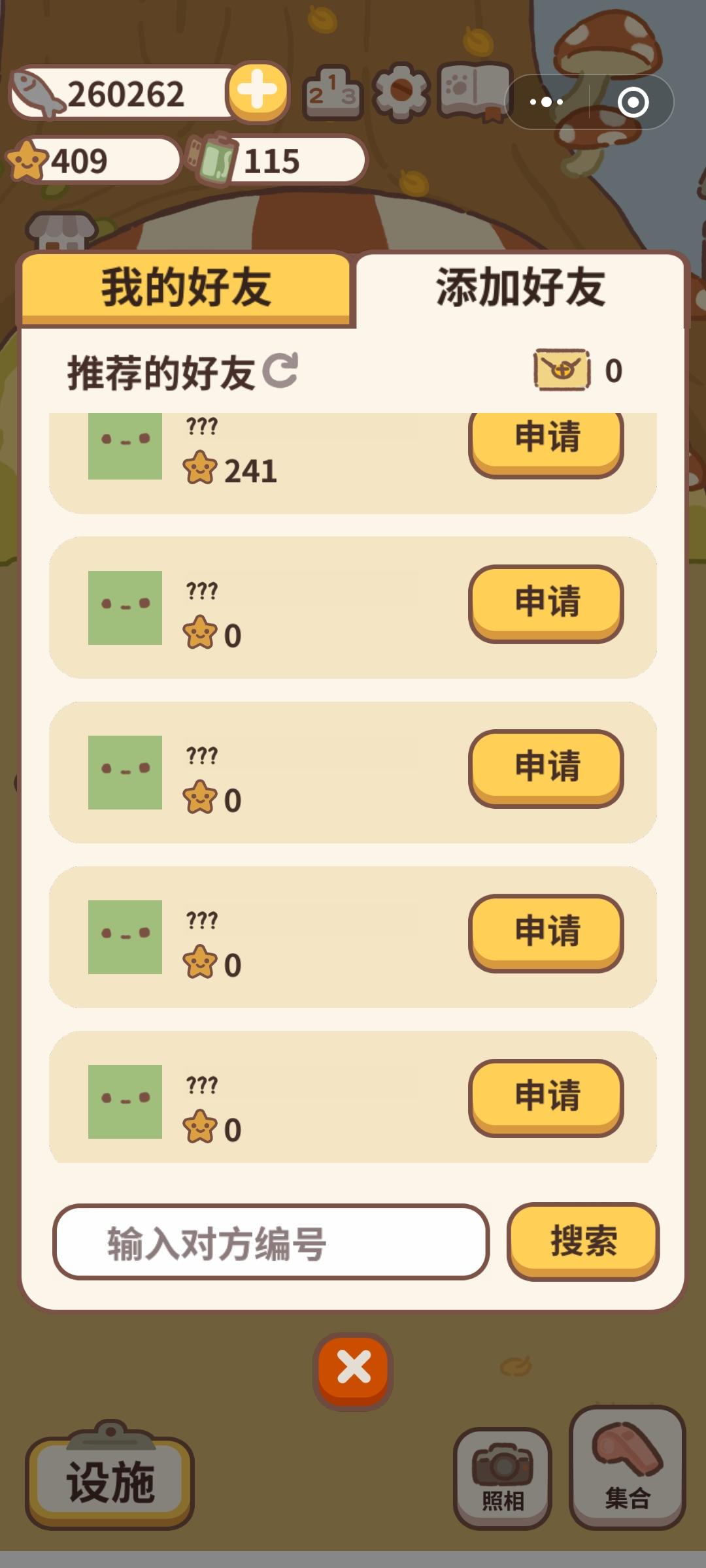The height and width of the screenshot is (1568, 706).
Task: Open the friend requests envelope
Action: tap(562, 370)
